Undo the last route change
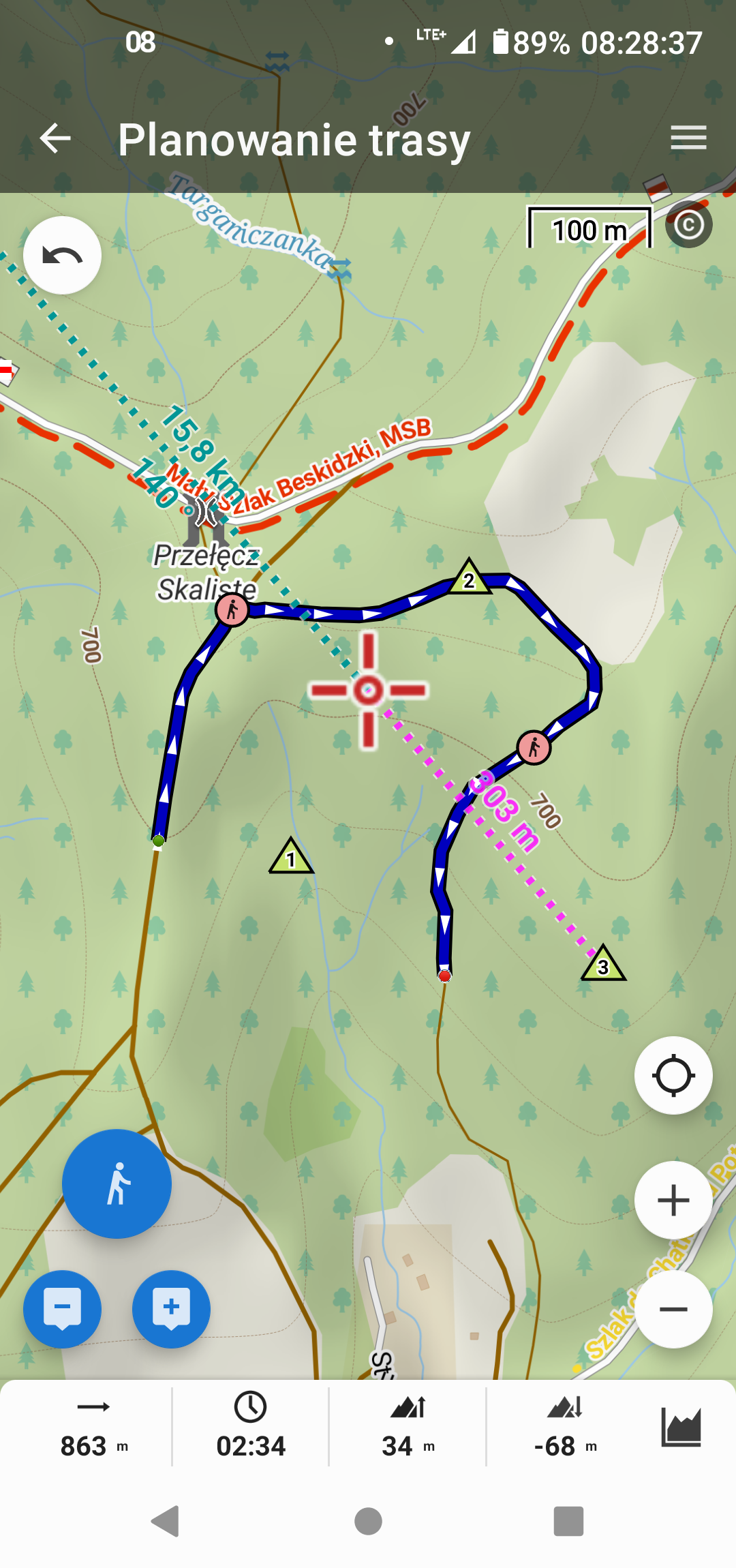This screenshot has width=736, height=1568. click(63, 256)
